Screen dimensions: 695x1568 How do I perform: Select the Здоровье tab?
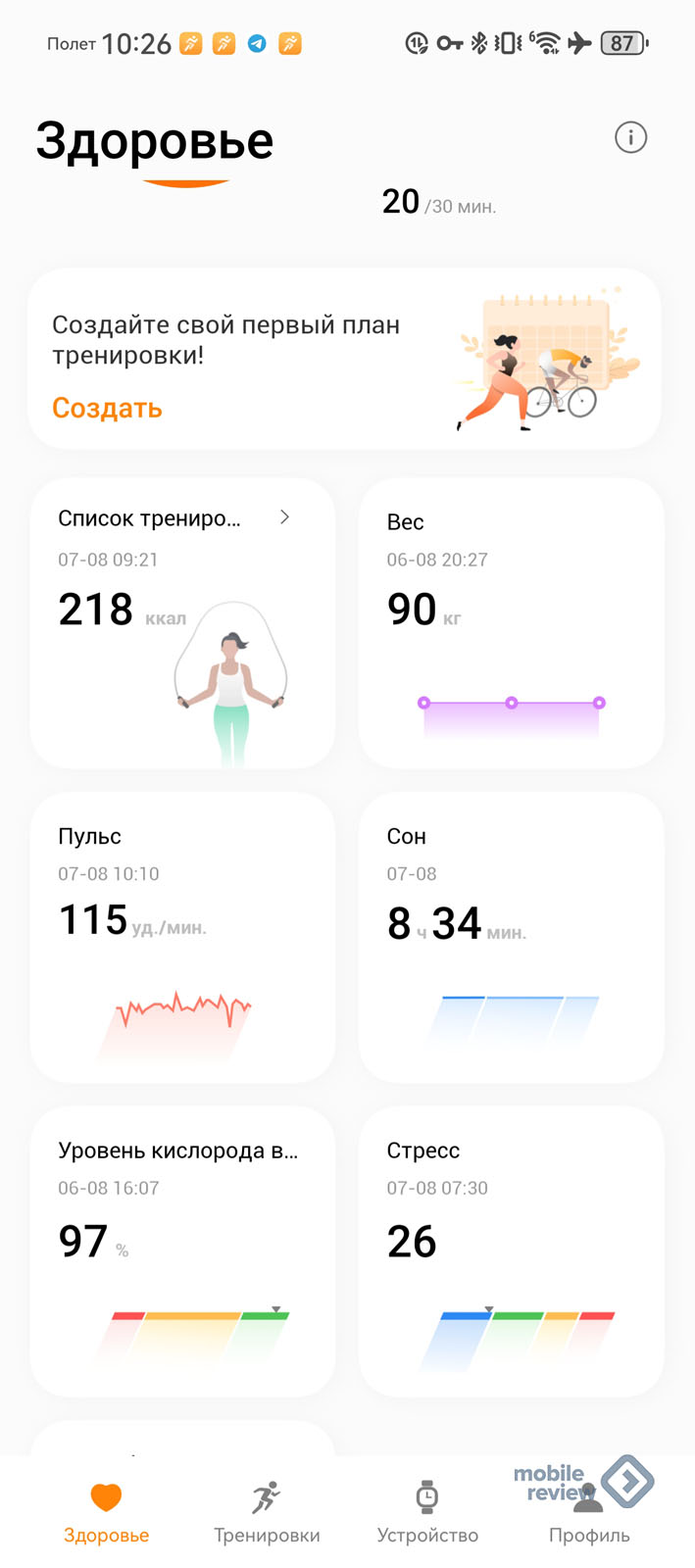point(106,1512)
